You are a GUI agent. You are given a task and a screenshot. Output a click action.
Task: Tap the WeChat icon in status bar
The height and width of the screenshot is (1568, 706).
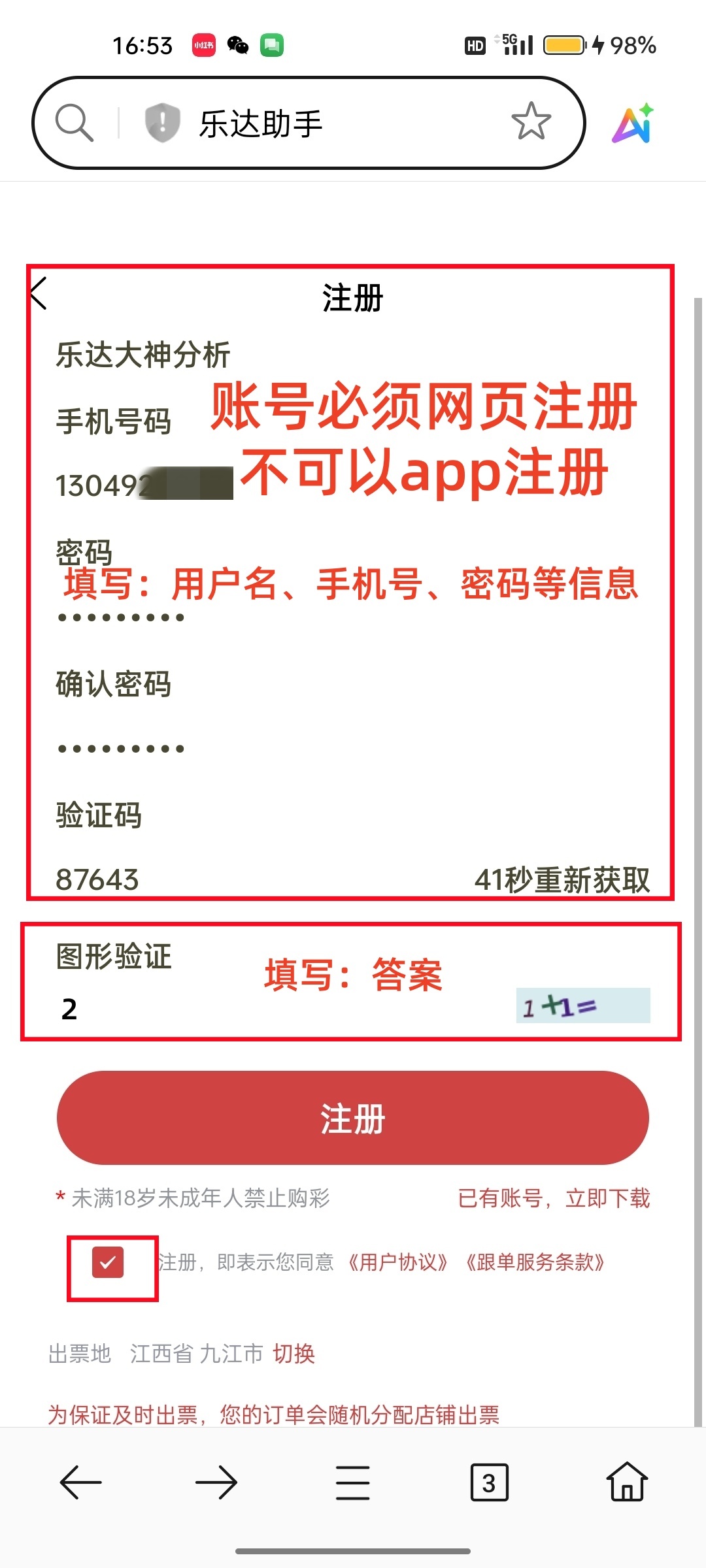pyautogui.click(x=239, y=46)
